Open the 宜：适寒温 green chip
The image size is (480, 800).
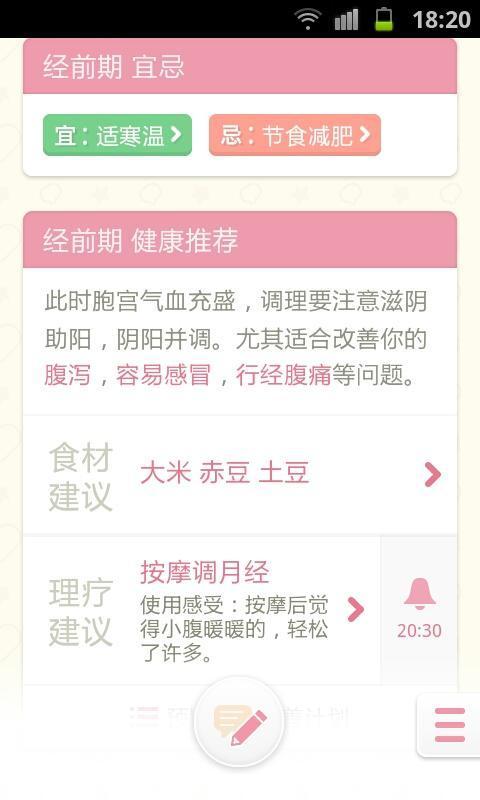tap(117, 135)
